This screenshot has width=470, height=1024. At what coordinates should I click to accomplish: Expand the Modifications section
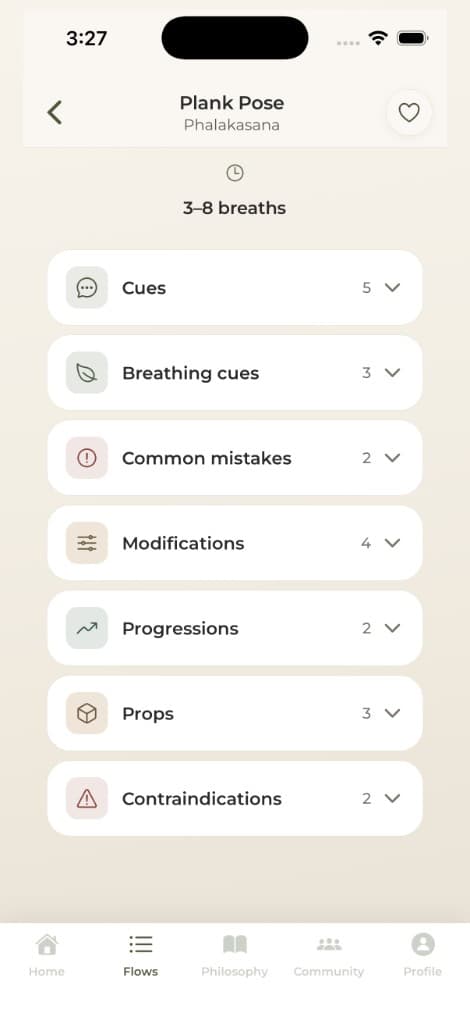pos(235,543)
